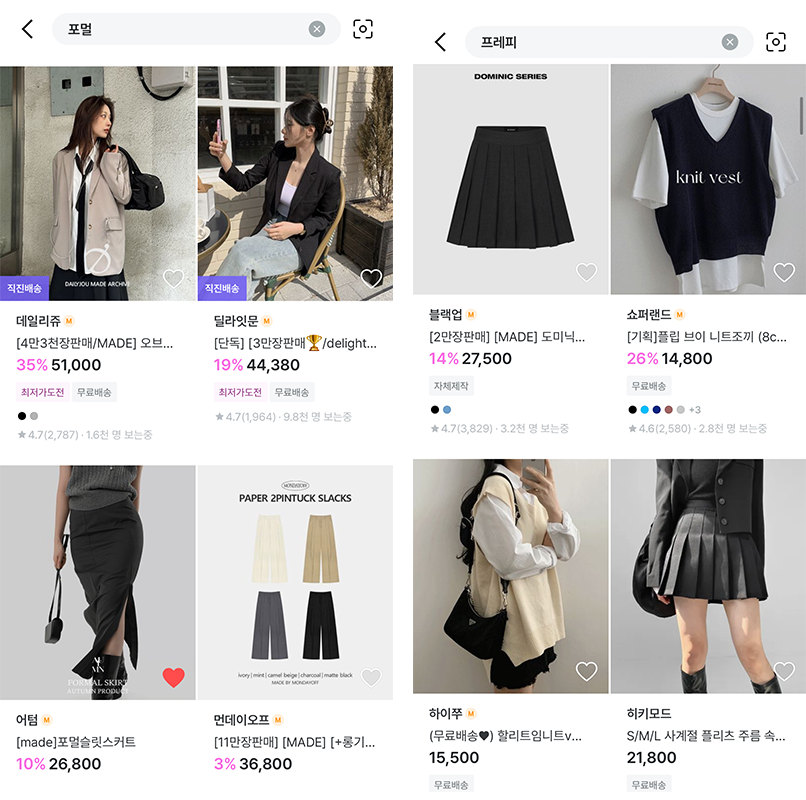Clear the 프레피 search text

click(x=729, y=42)
